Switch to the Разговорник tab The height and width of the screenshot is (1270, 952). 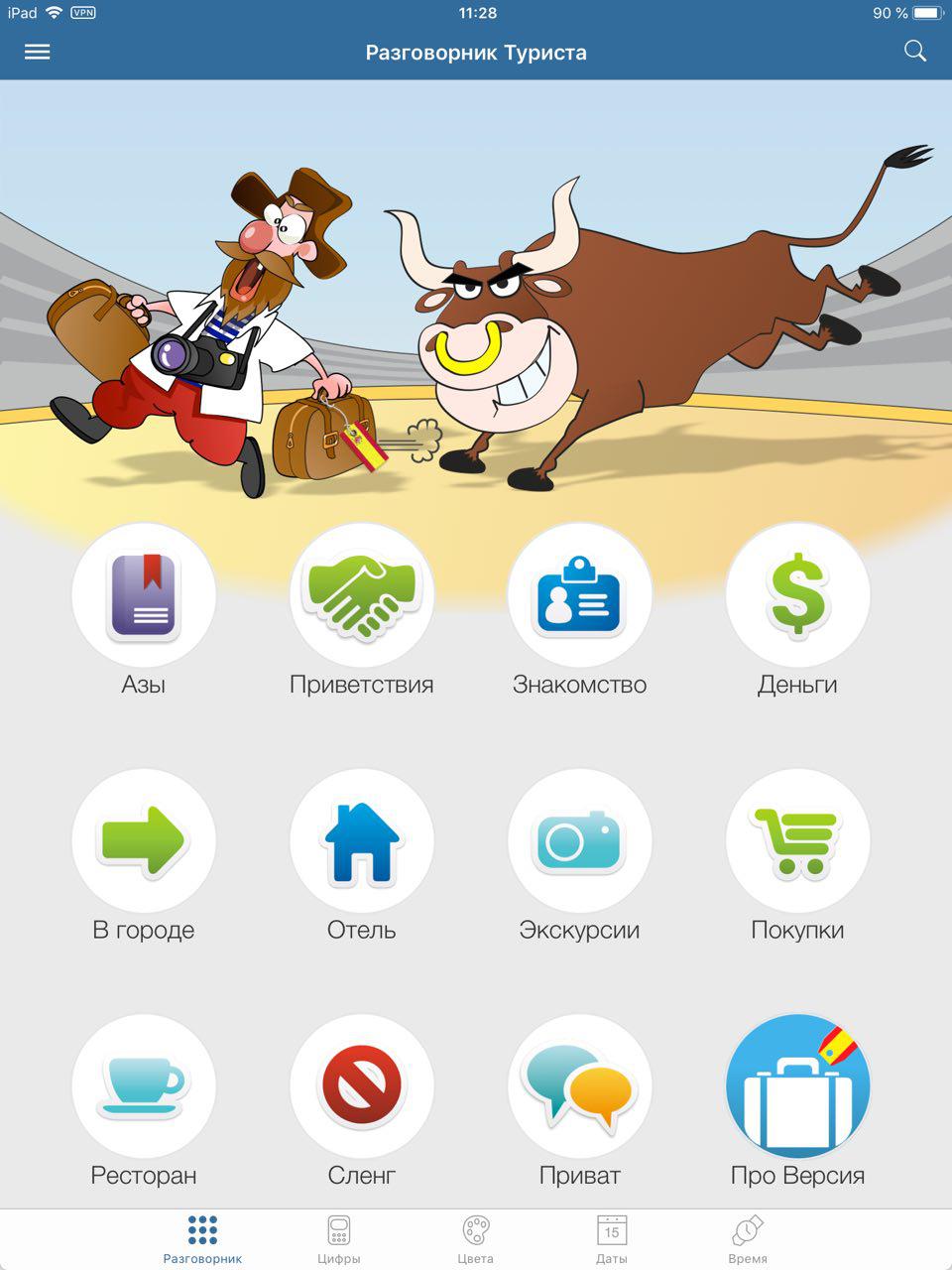coord(202,1239)
